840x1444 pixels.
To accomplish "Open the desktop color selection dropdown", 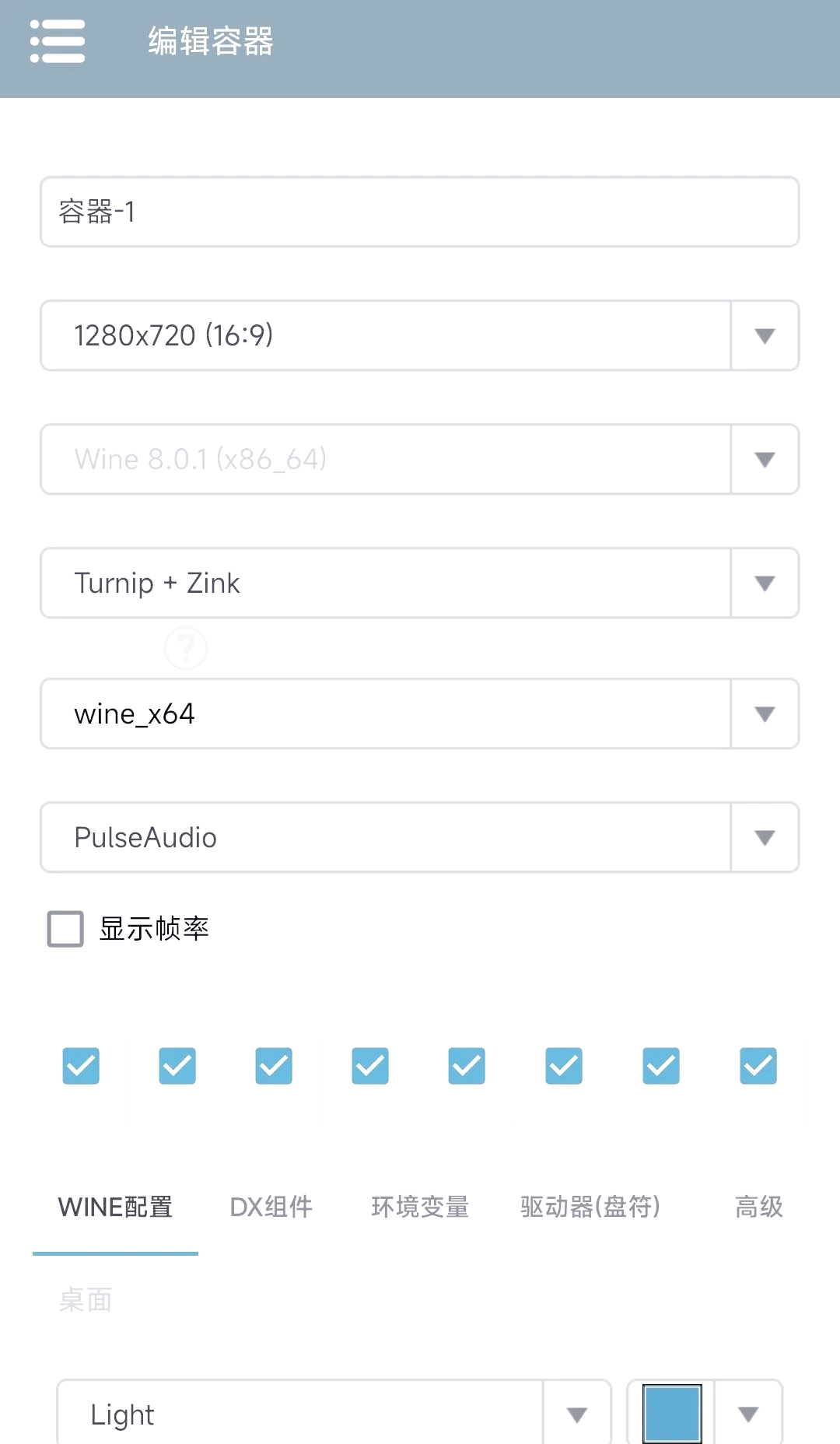I will point(747,1413).
